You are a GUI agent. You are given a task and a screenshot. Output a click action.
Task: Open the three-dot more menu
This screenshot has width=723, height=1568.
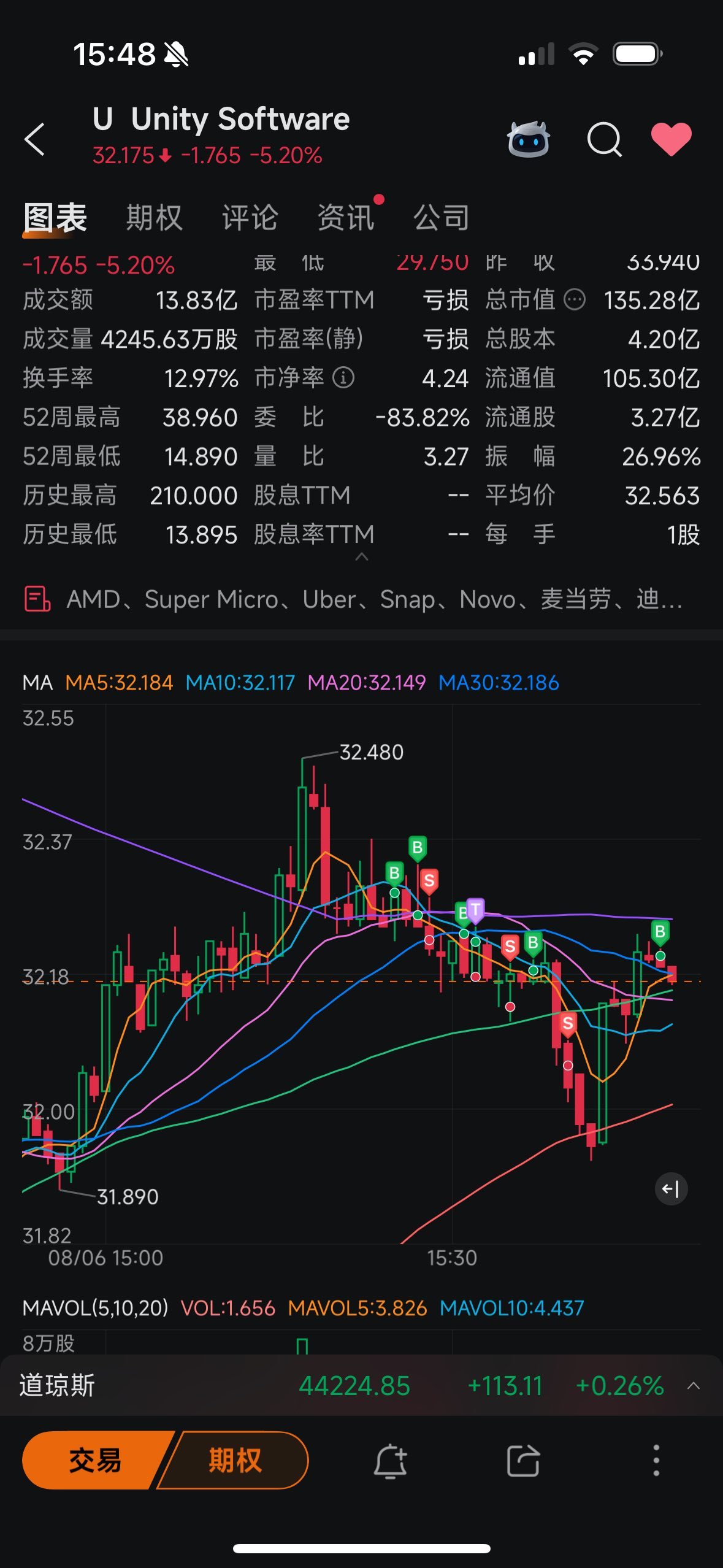tap(656, 1460)
